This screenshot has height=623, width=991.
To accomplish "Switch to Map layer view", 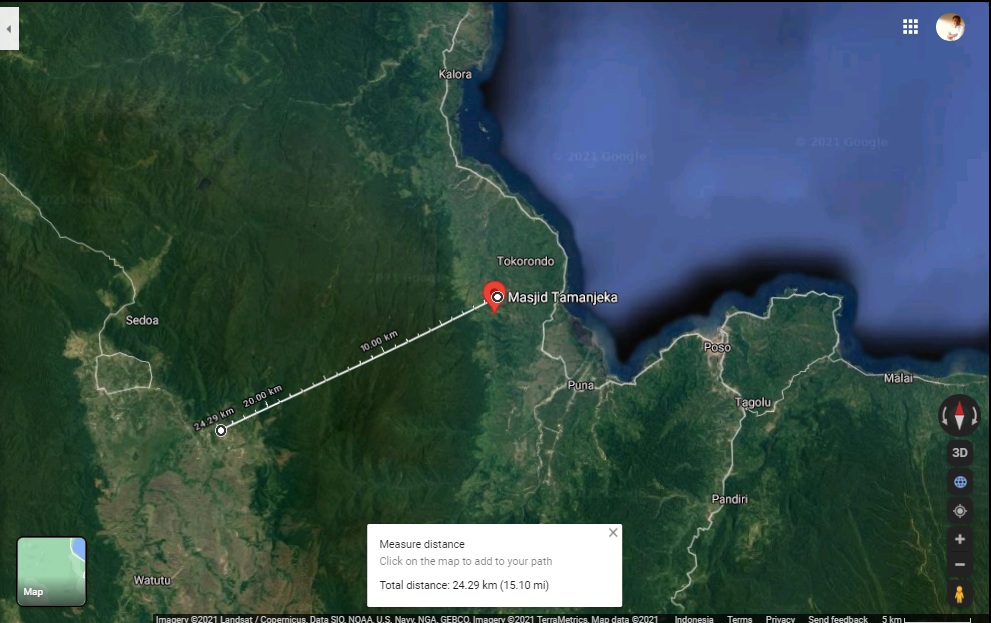I will (x=51, y=571).
